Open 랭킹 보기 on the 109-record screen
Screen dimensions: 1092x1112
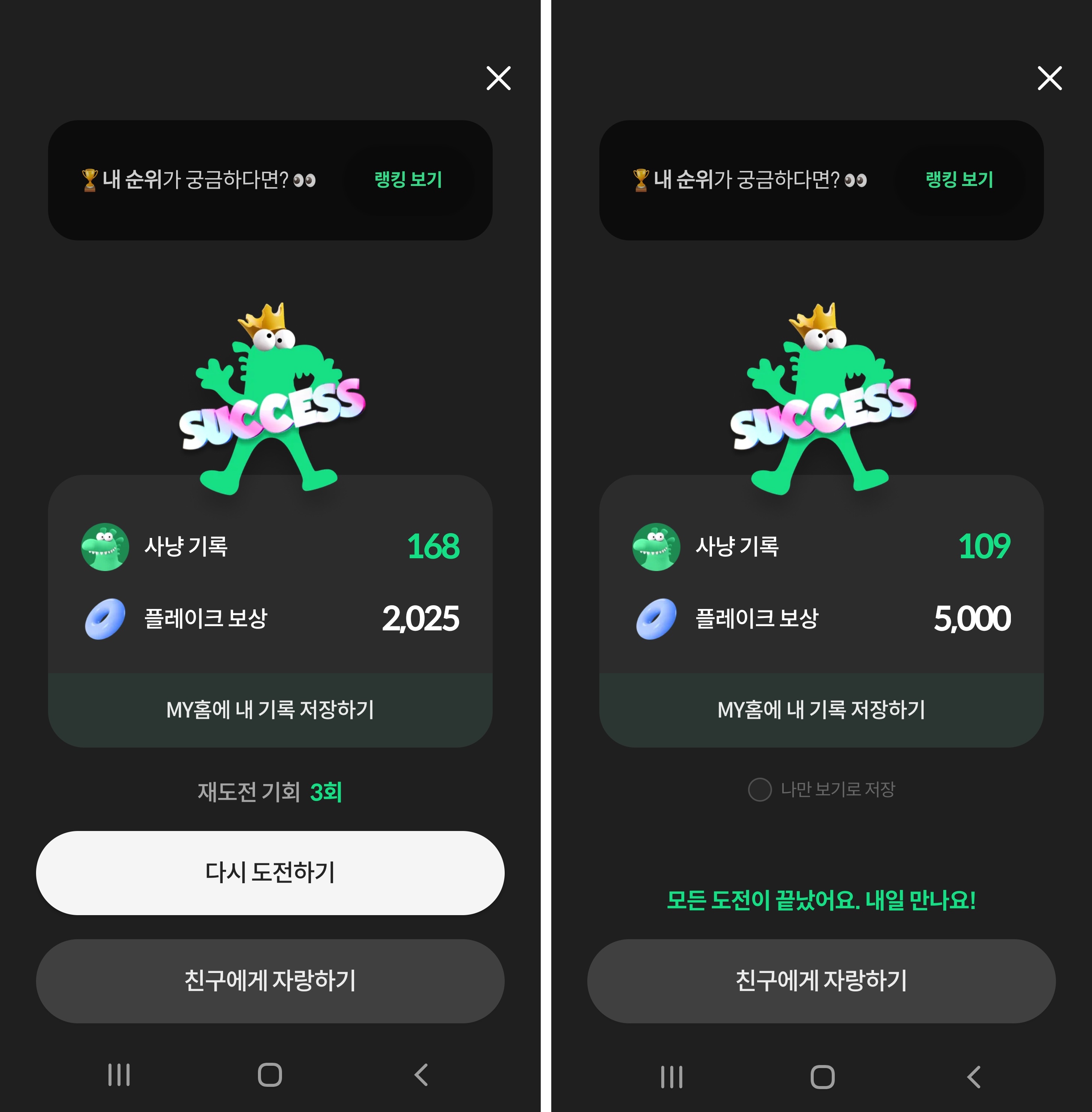pos(959,180)
